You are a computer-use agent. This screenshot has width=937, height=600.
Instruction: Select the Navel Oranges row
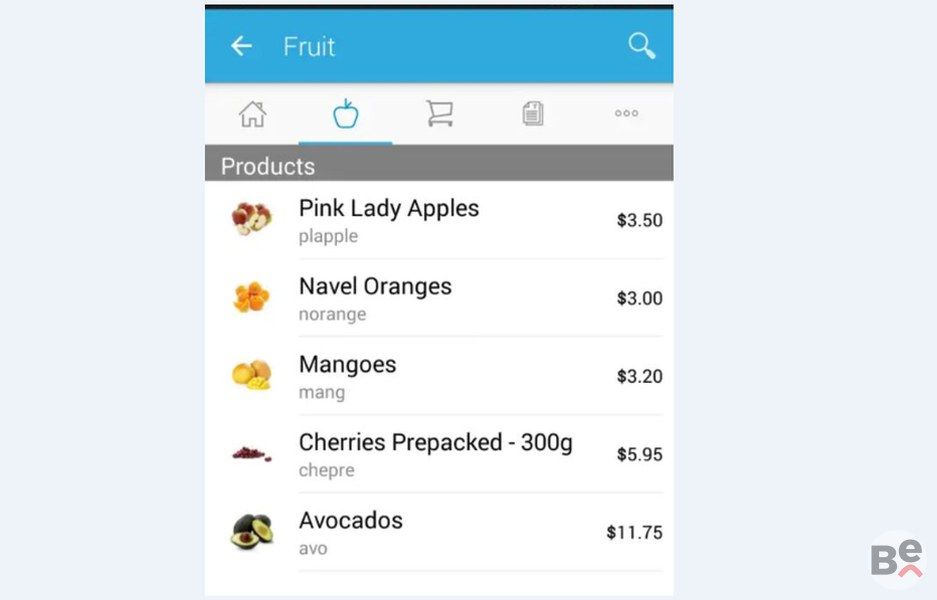click(440, 298)
